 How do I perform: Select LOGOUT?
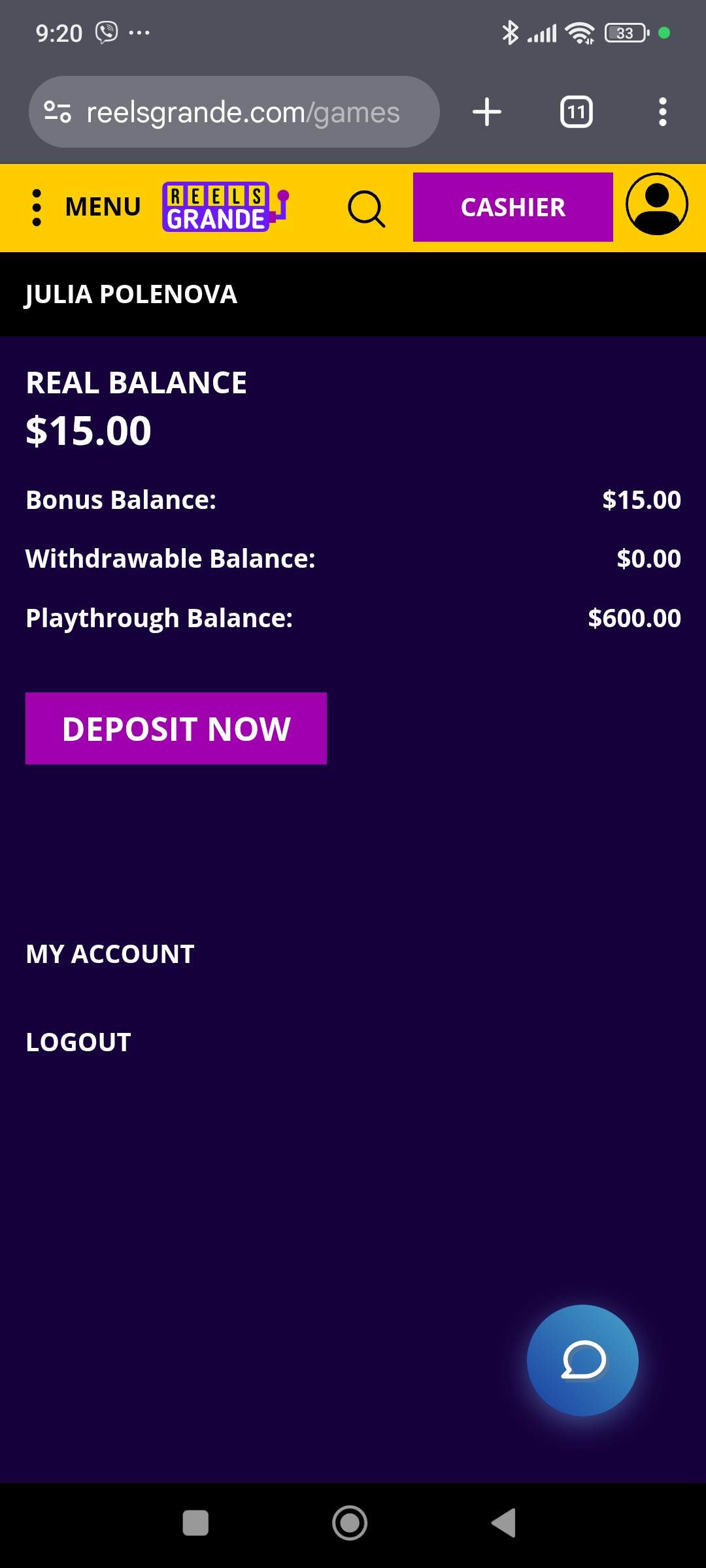point(78,1042)
